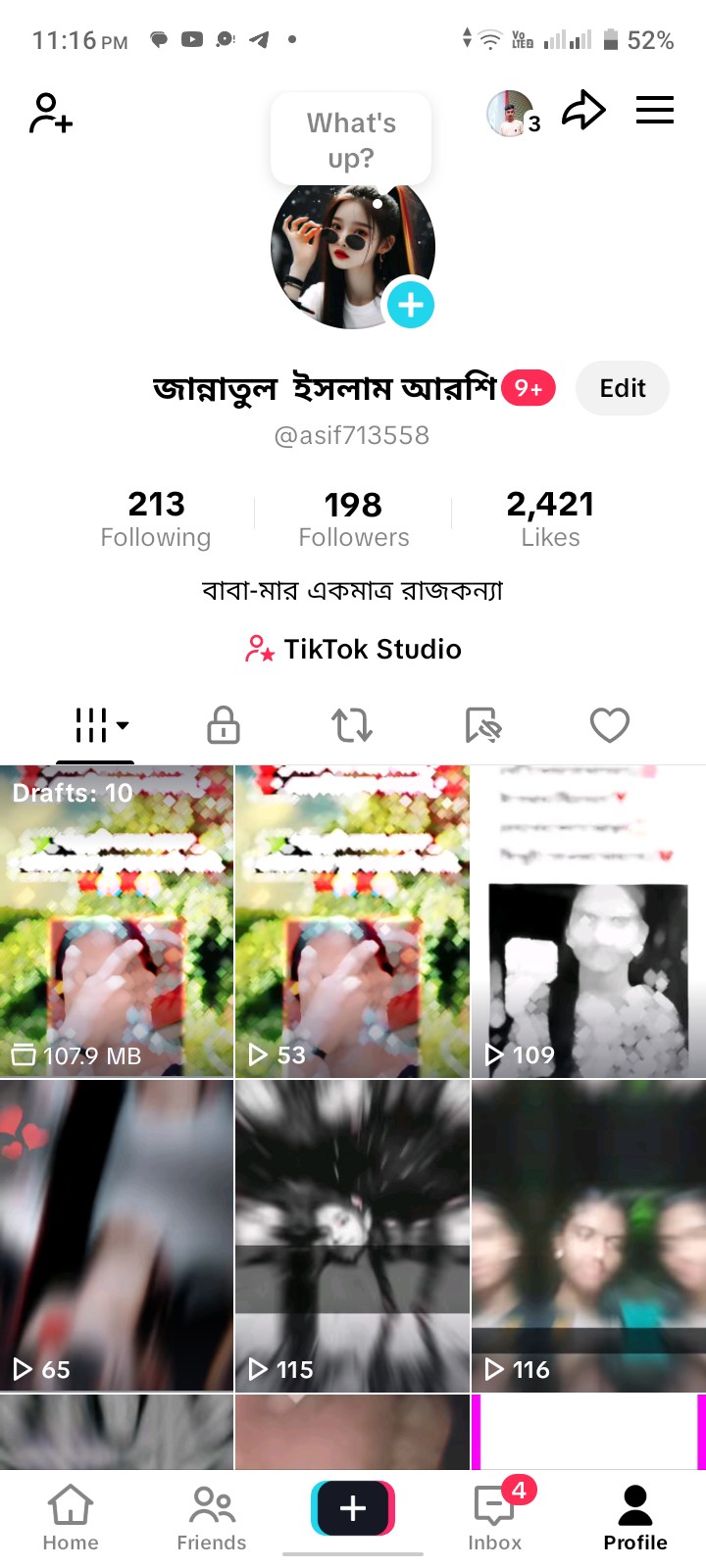Tap the Edit profile button
Viewport: 706px width, 1568px height.
622,388
